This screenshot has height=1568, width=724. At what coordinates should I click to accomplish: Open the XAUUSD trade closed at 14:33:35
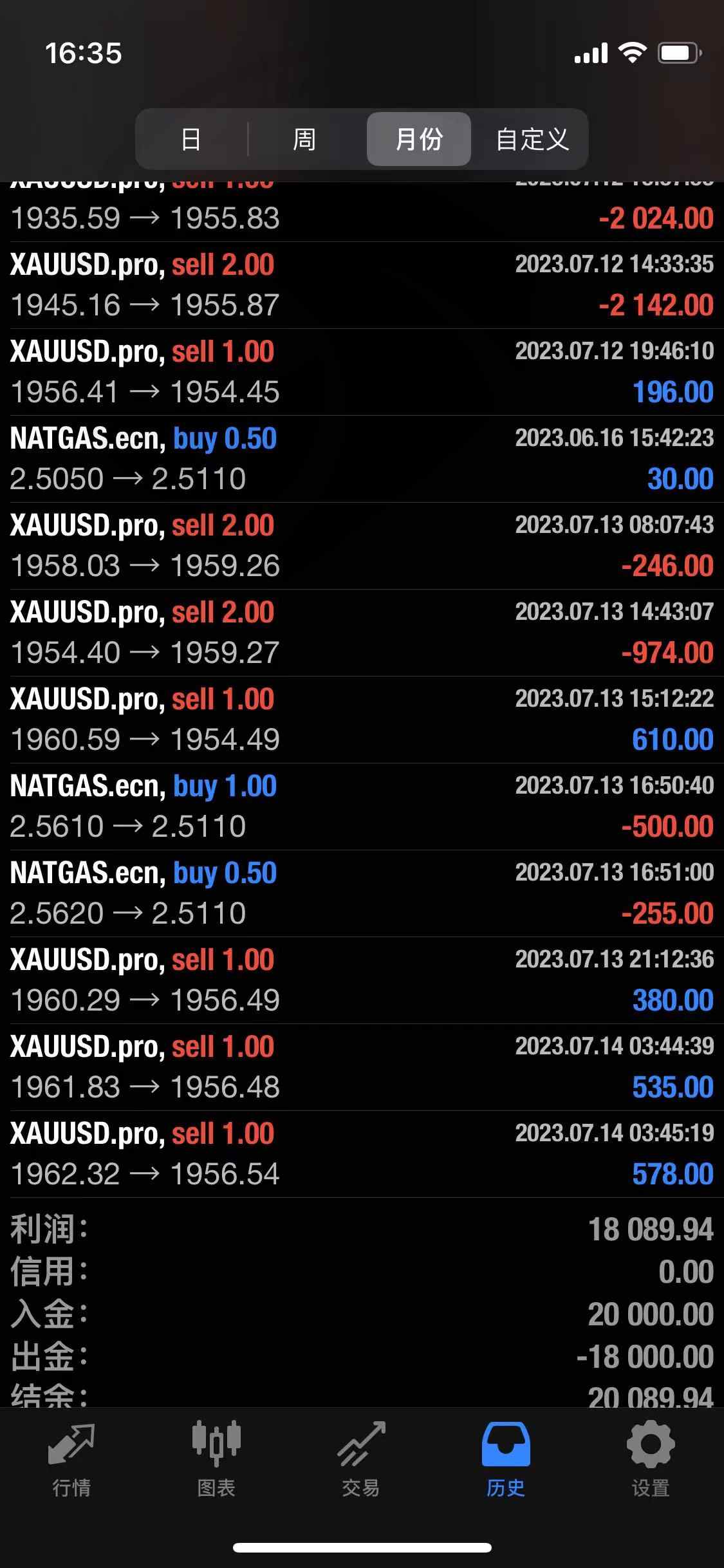362,285
